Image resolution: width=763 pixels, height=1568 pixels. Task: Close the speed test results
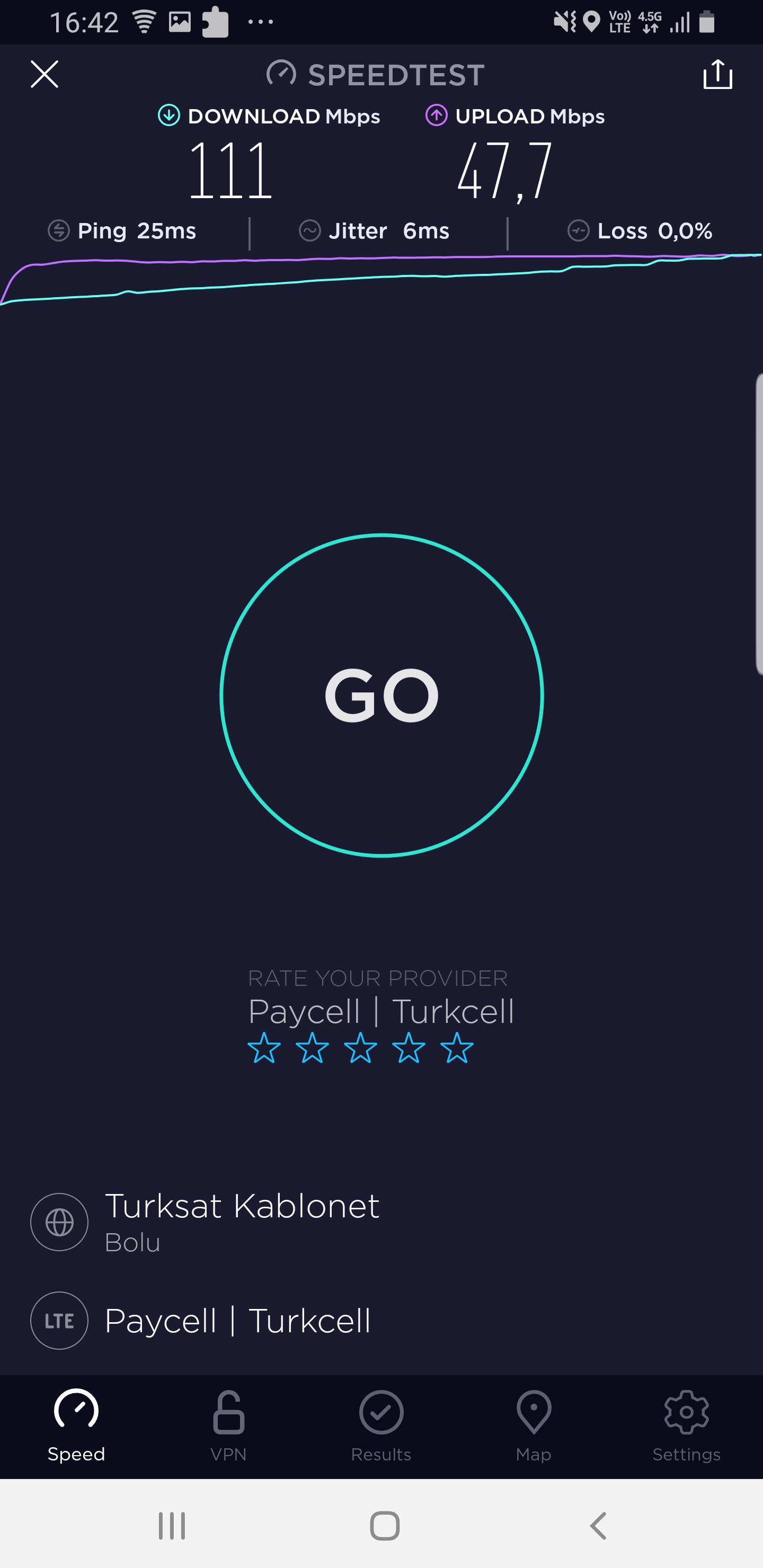[45, 74]
